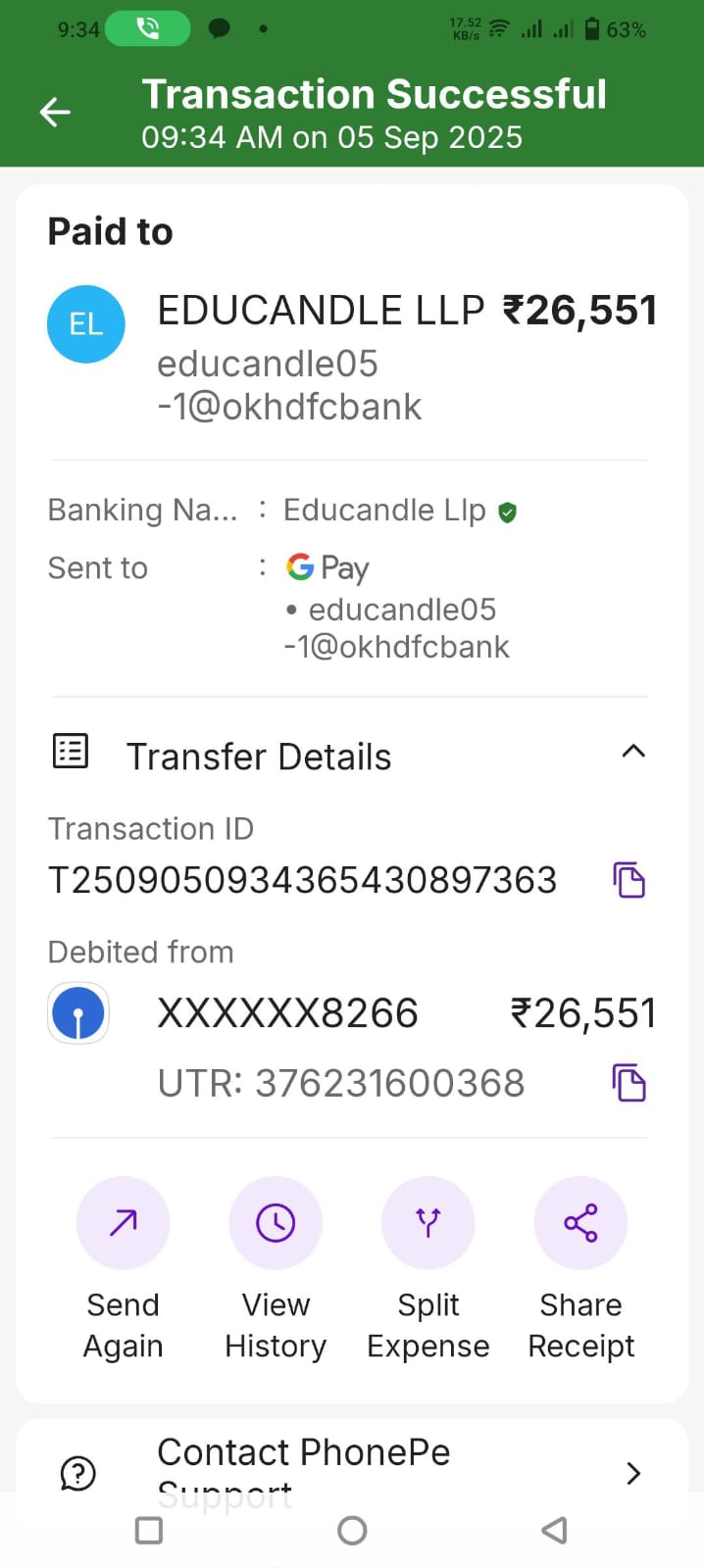Tap Send Again

pos(124,1223)
